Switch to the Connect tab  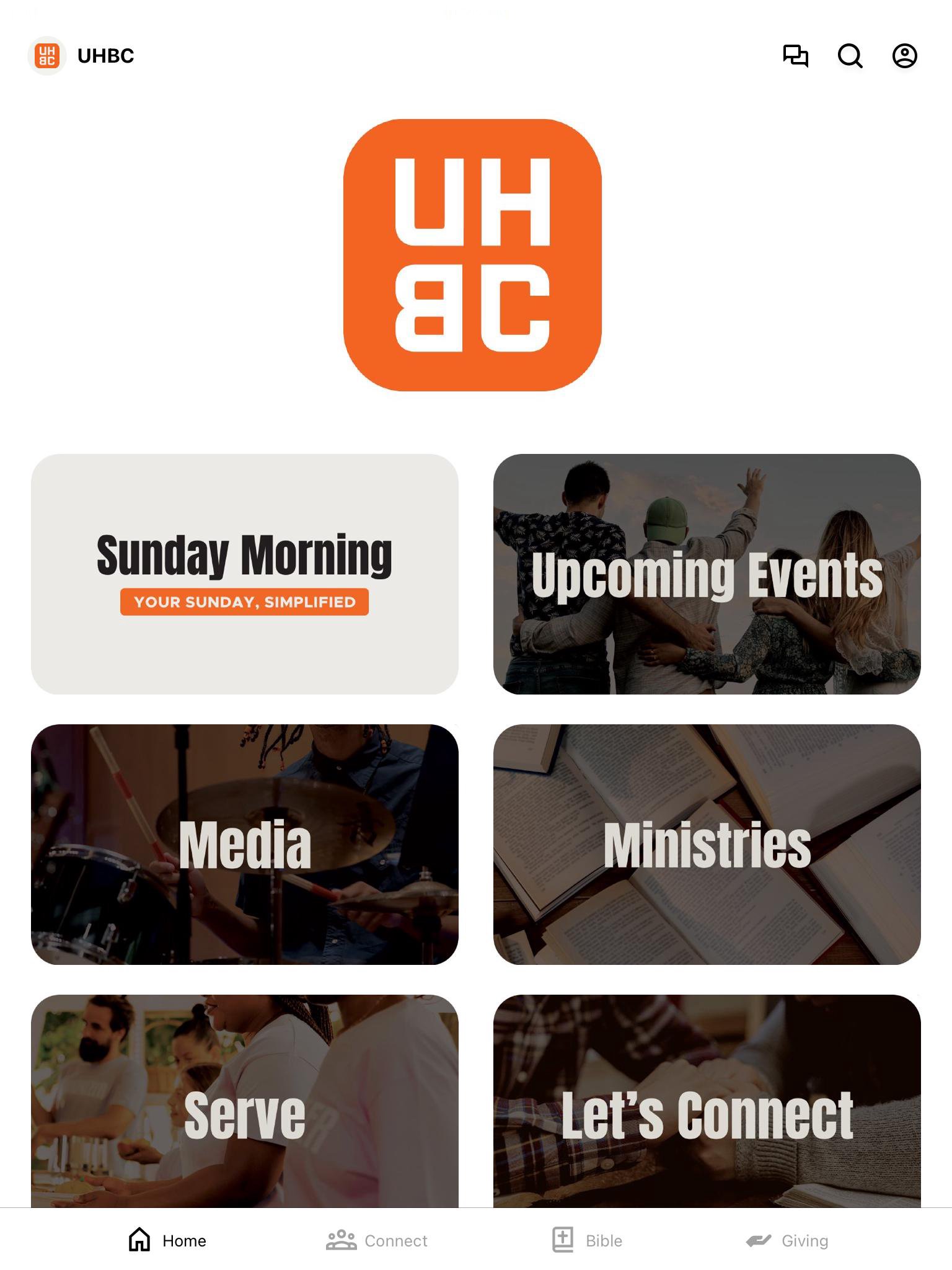(x=377, y=1240)
